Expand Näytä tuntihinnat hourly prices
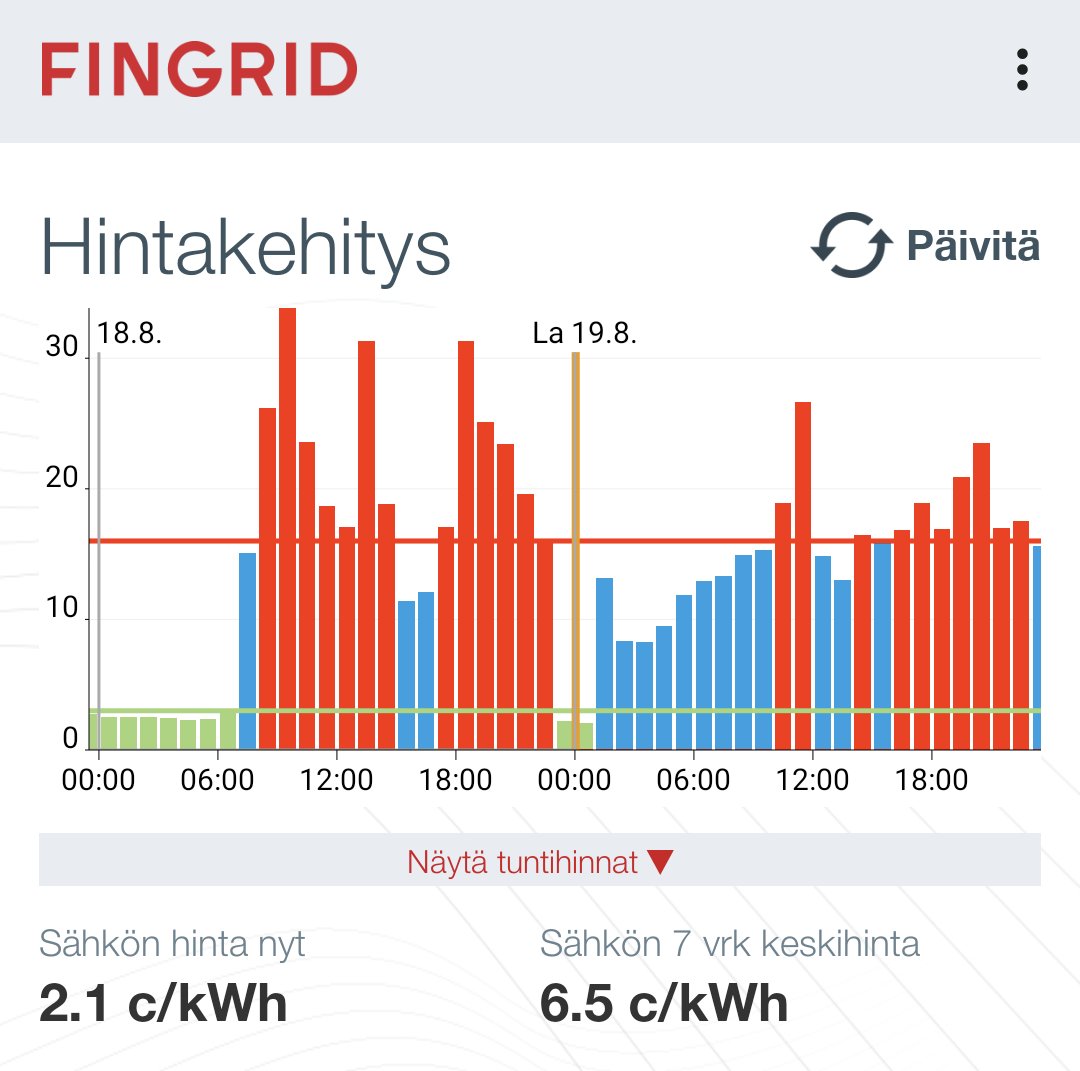1080x1071 pixels. (x=539, y=861)
